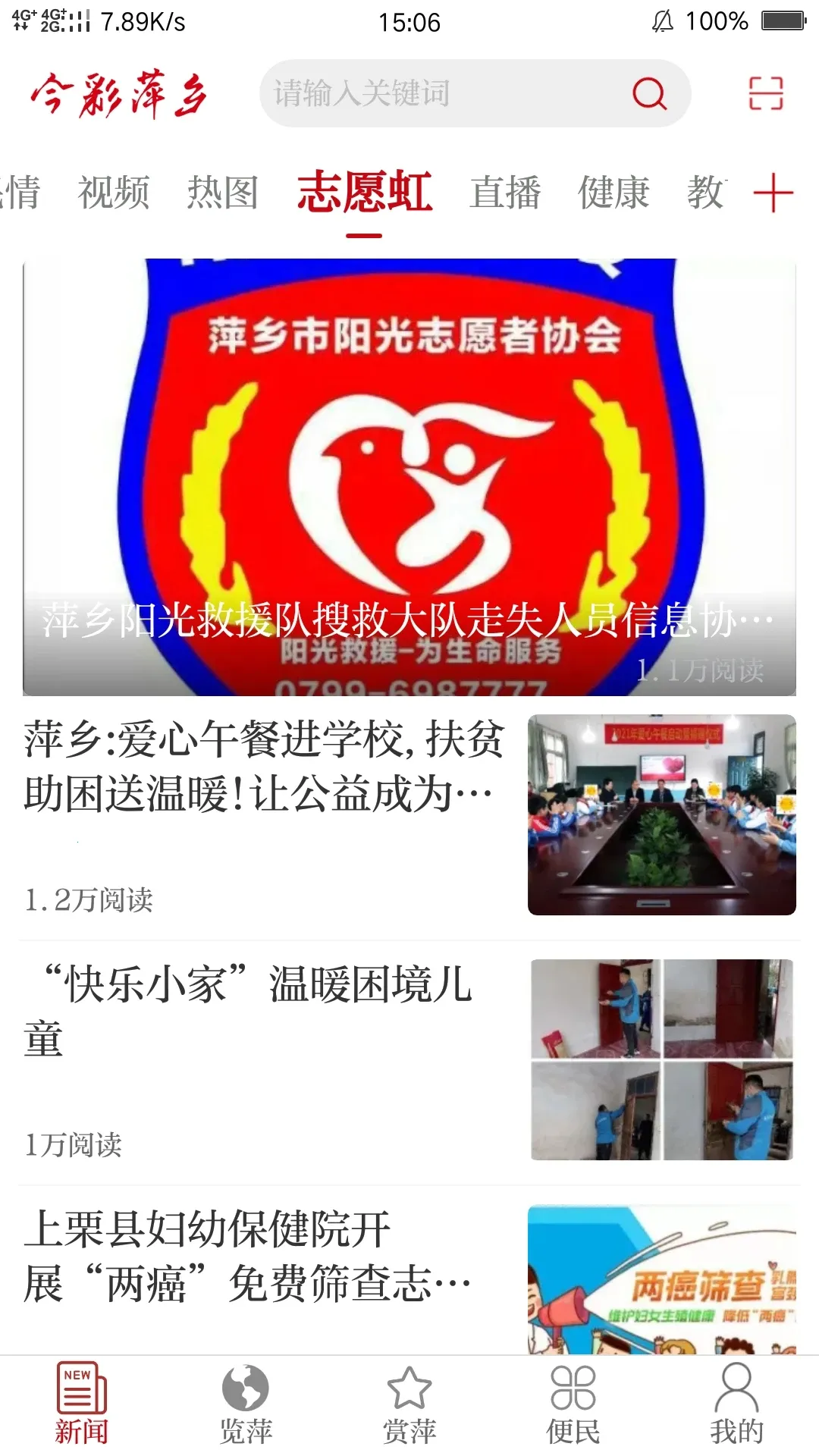Go to the 赏萍 bottom tab
Screen dimensions: 819x1456
(x=409, y=1404)
